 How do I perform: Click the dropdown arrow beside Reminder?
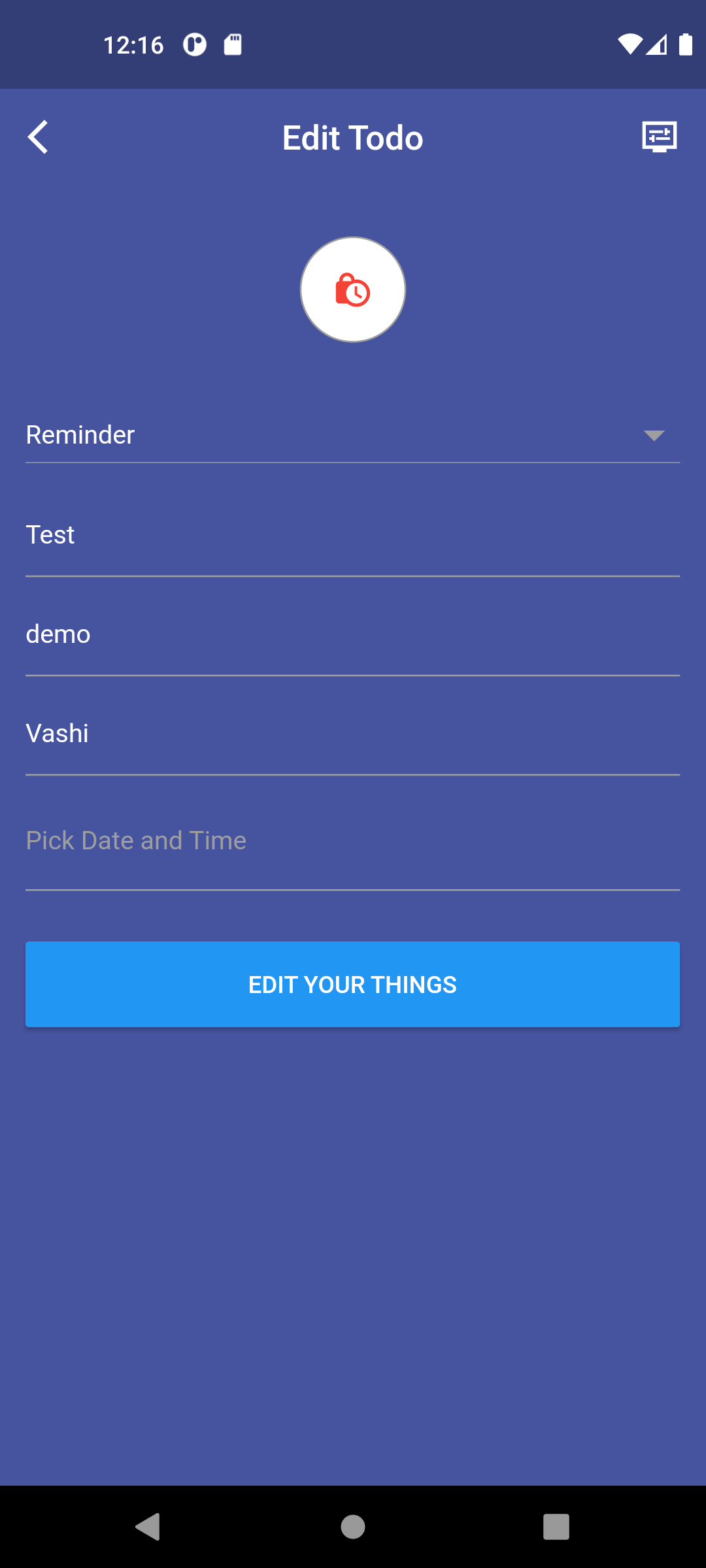tap(655, 434)
